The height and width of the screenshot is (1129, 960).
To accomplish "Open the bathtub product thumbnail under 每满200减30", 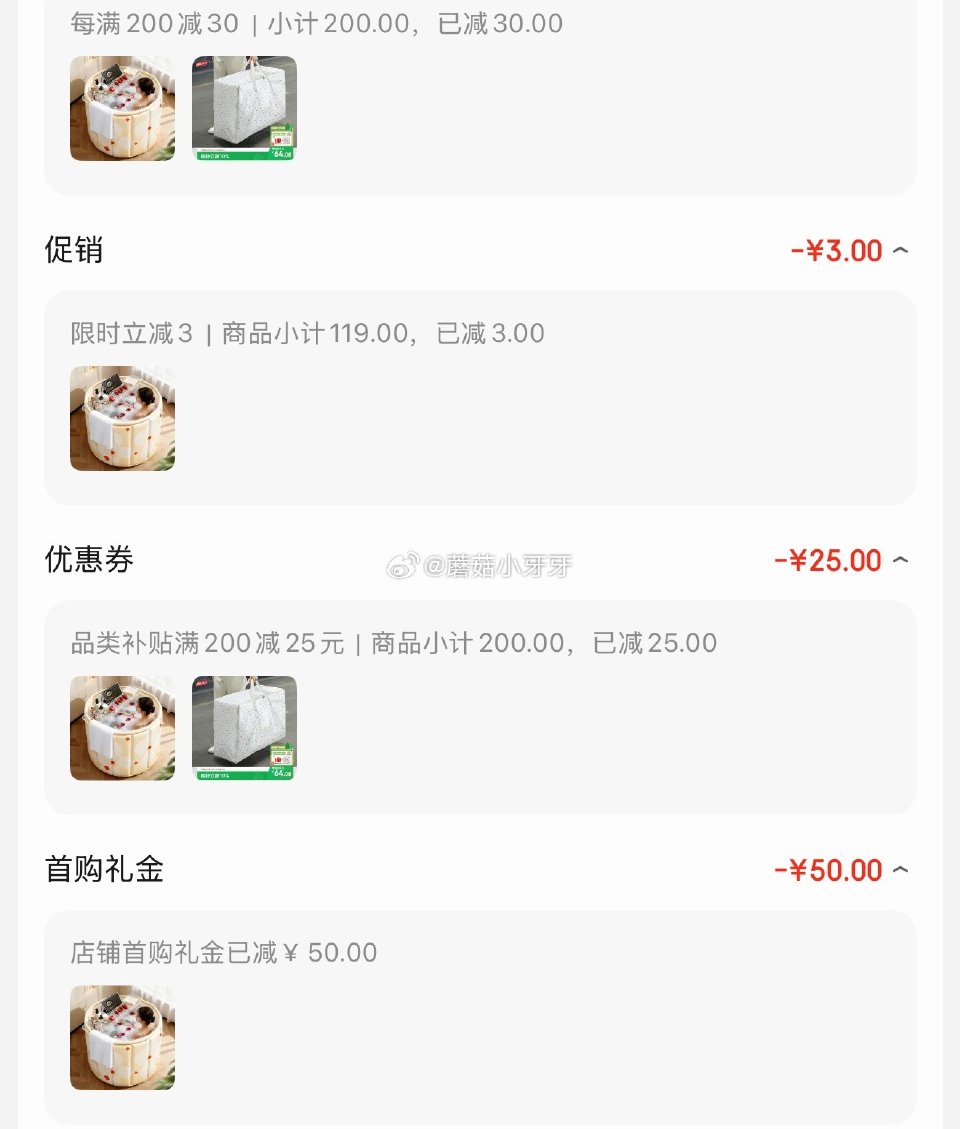I will 122,108.
